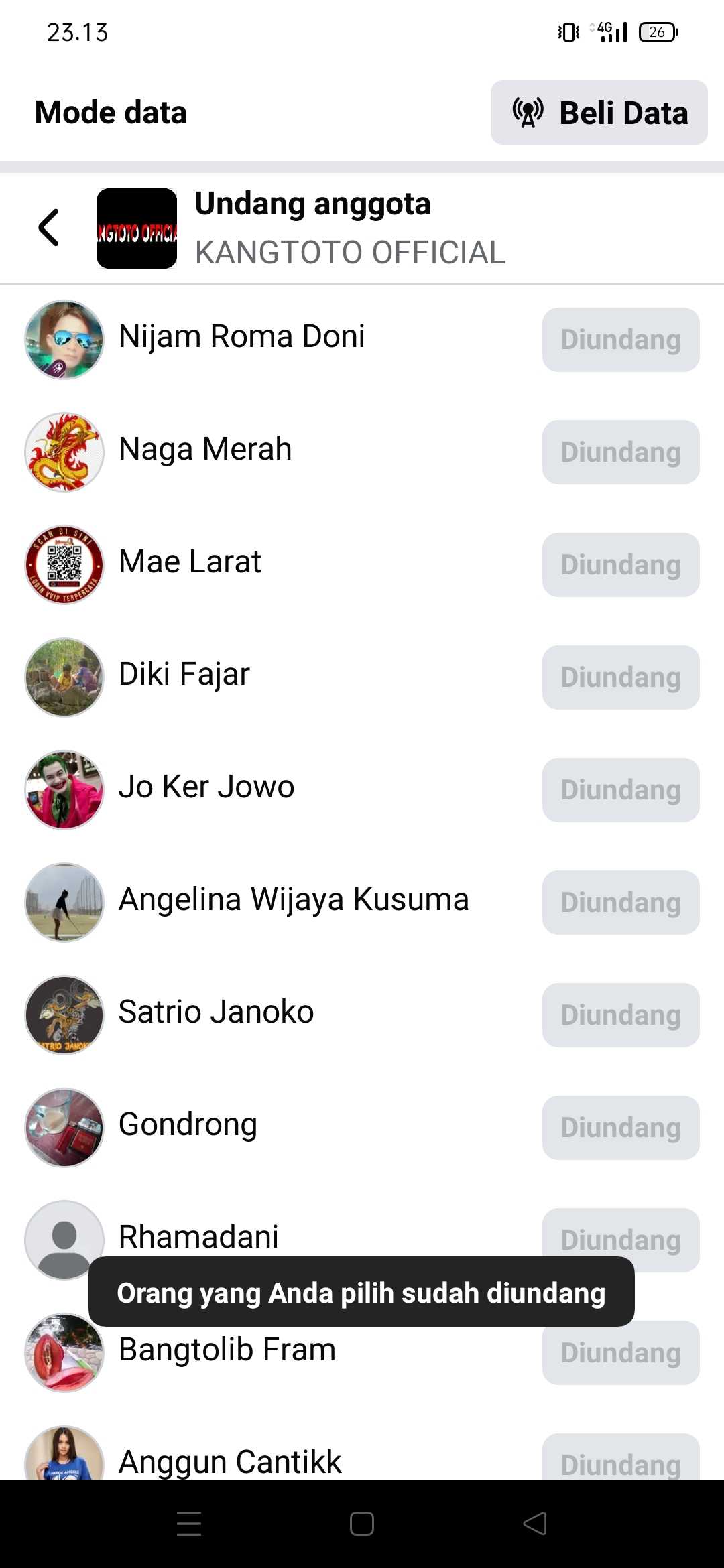The height and width of the screenshot is (1568, 724).
Task: Tap the Beli Data button
Action: point(599,113)
